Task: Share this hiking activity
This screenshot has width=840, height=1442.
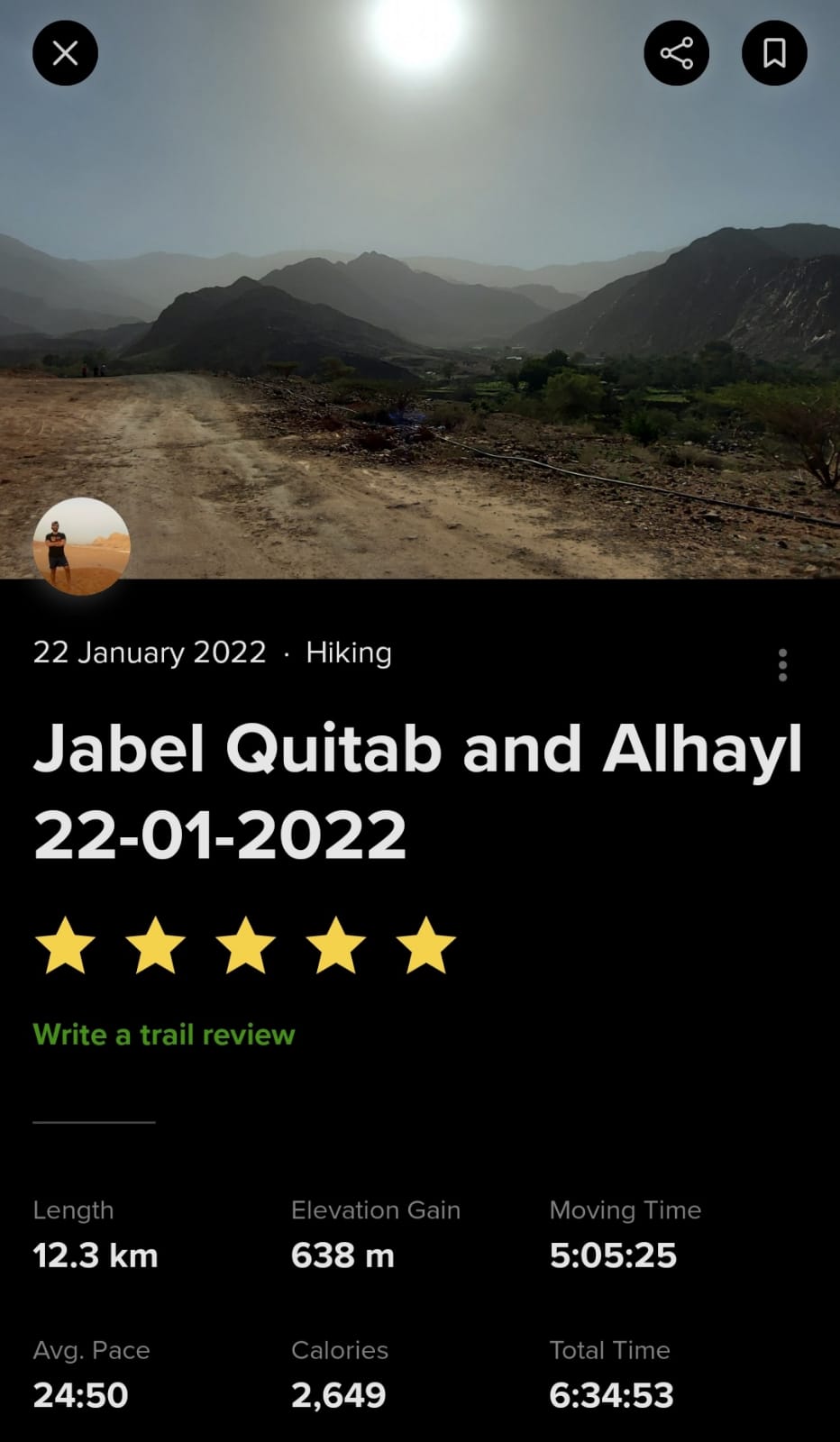Action: [x=676, y=53]
